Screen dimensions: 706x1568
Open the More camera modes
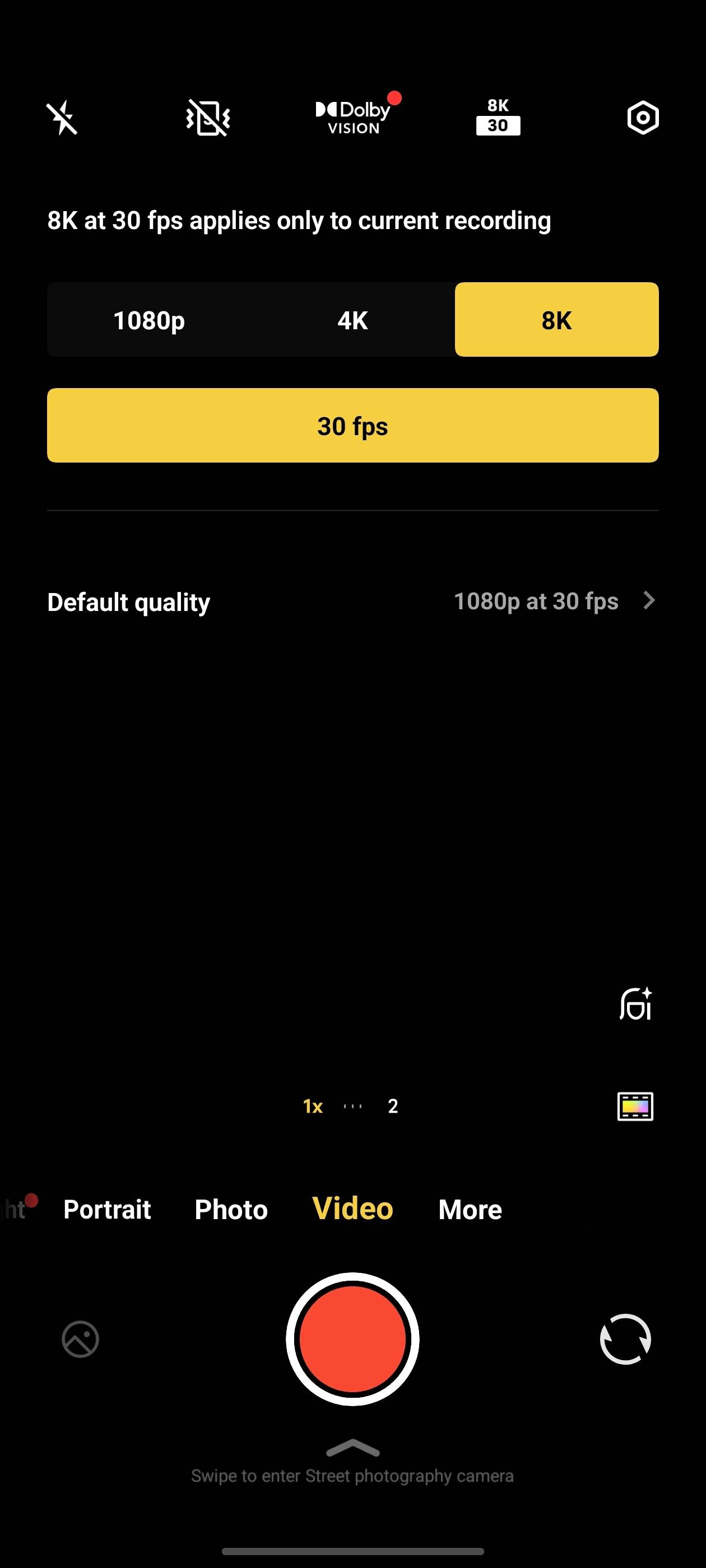[x=470, y=1210]
